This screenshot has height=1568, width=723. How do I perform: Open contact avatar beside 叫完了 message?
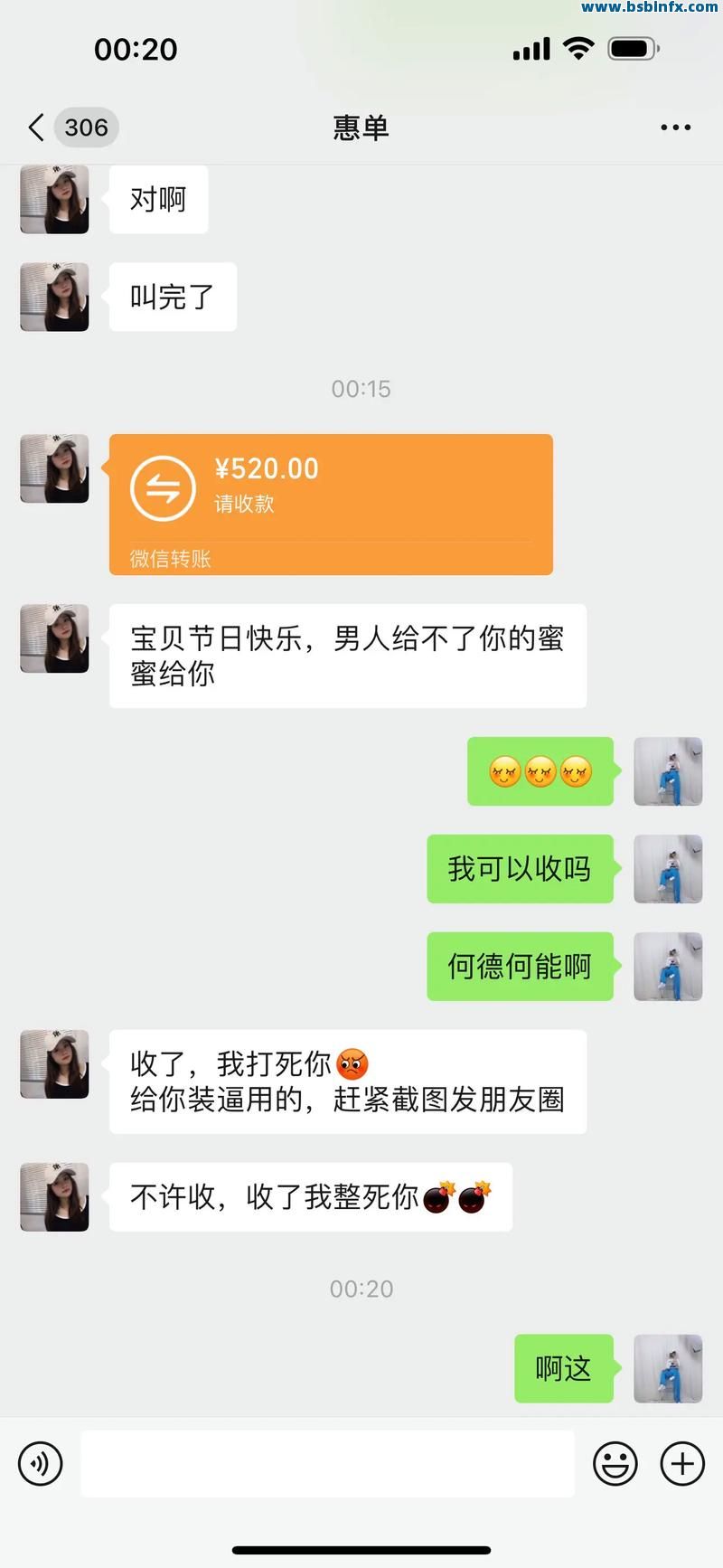[54, 297]
